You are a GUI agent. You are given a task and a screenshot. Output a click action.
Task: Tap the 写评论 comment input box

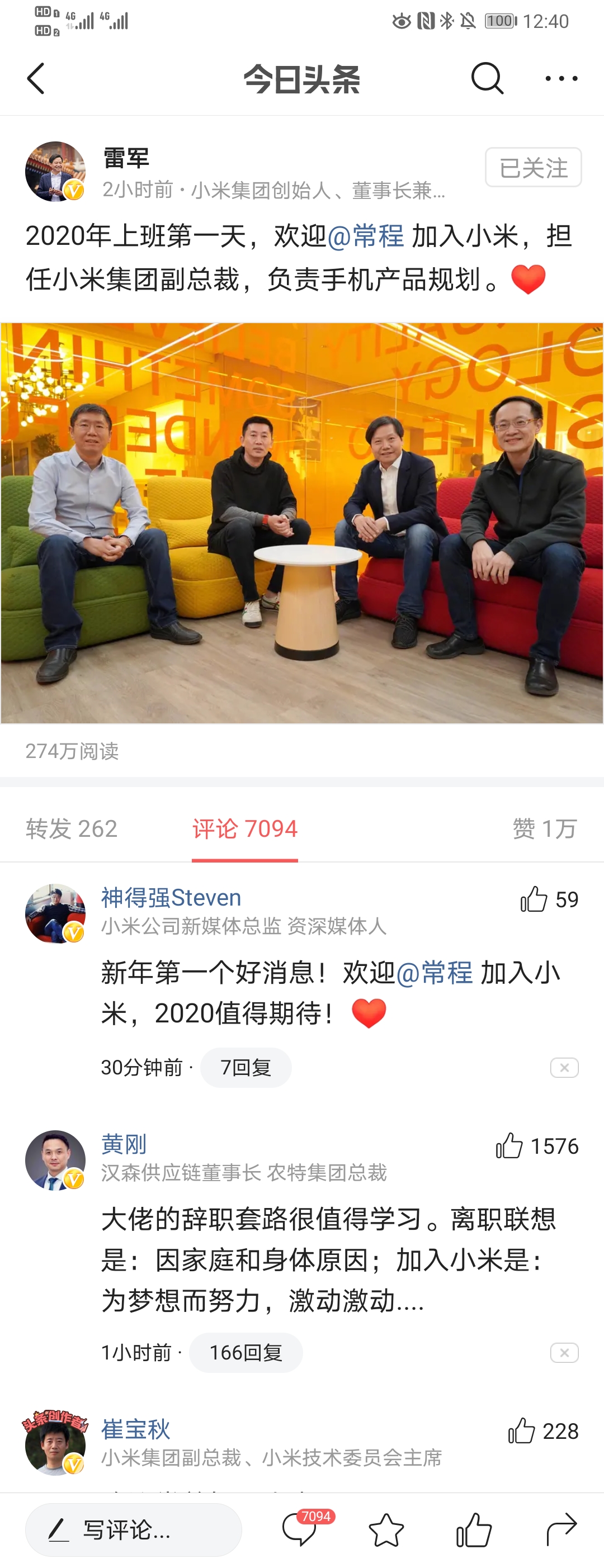[x=133, y=1529]
